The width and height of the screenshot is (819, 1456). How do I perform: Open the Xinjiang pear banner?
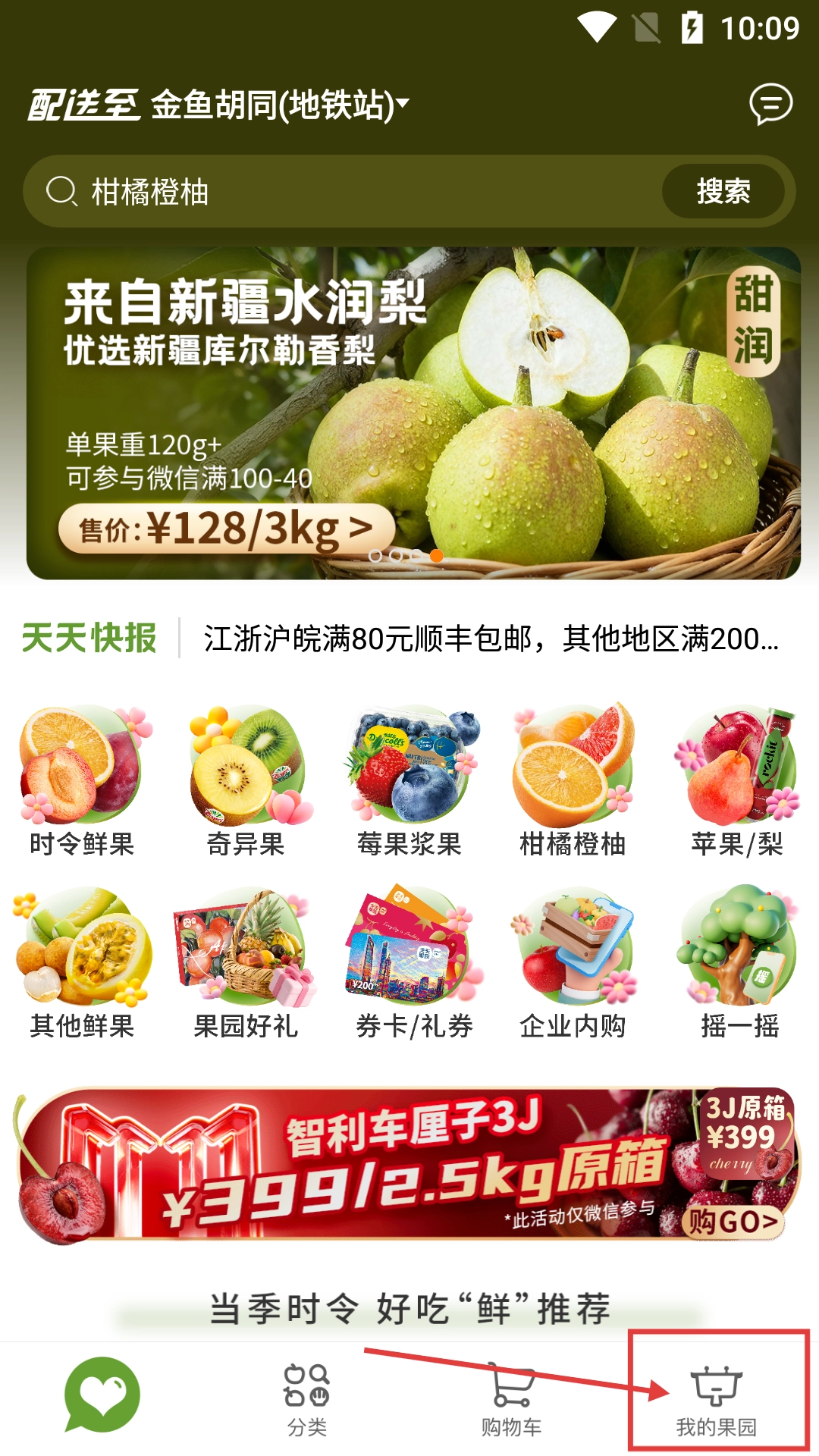coord(413,413)
